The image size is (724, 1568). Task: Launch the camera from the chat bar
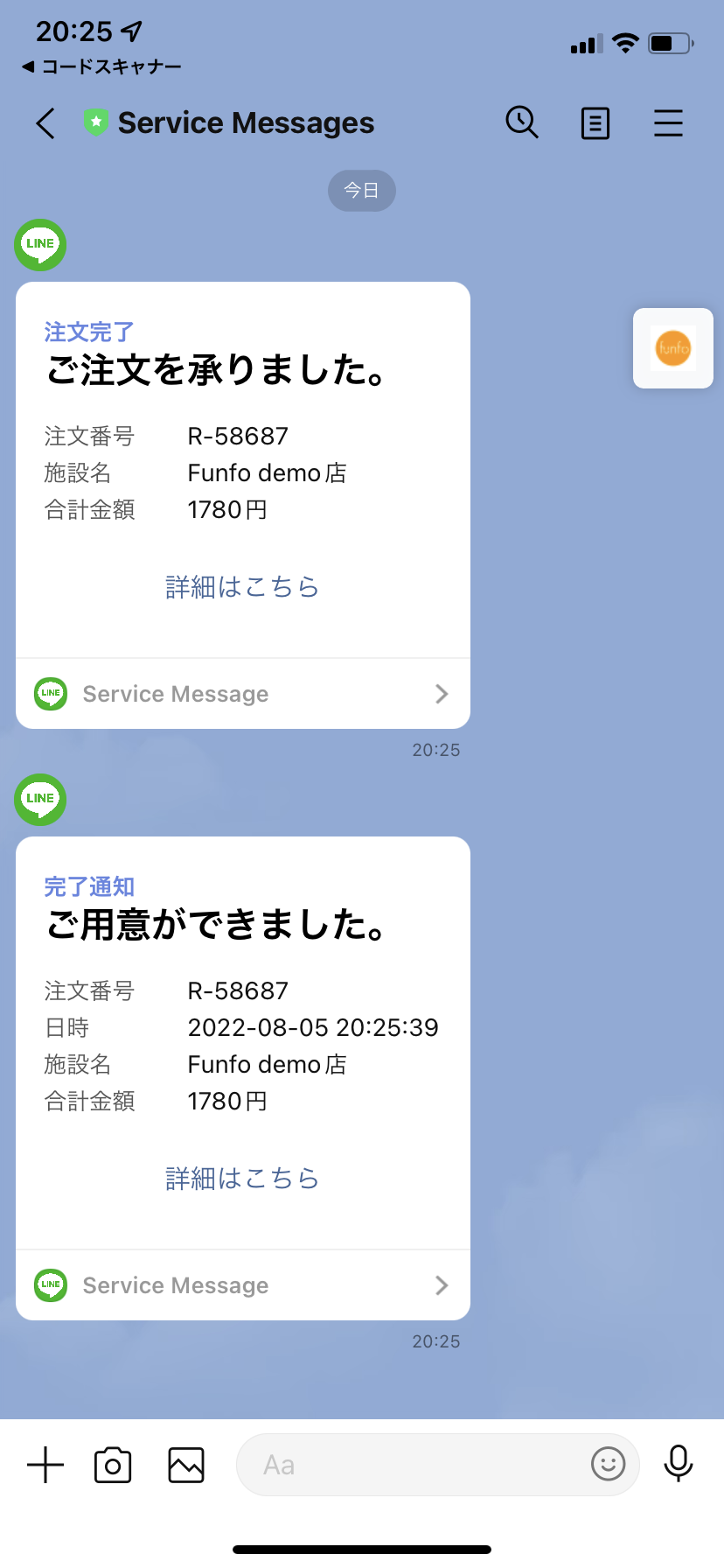[113, 1465]
